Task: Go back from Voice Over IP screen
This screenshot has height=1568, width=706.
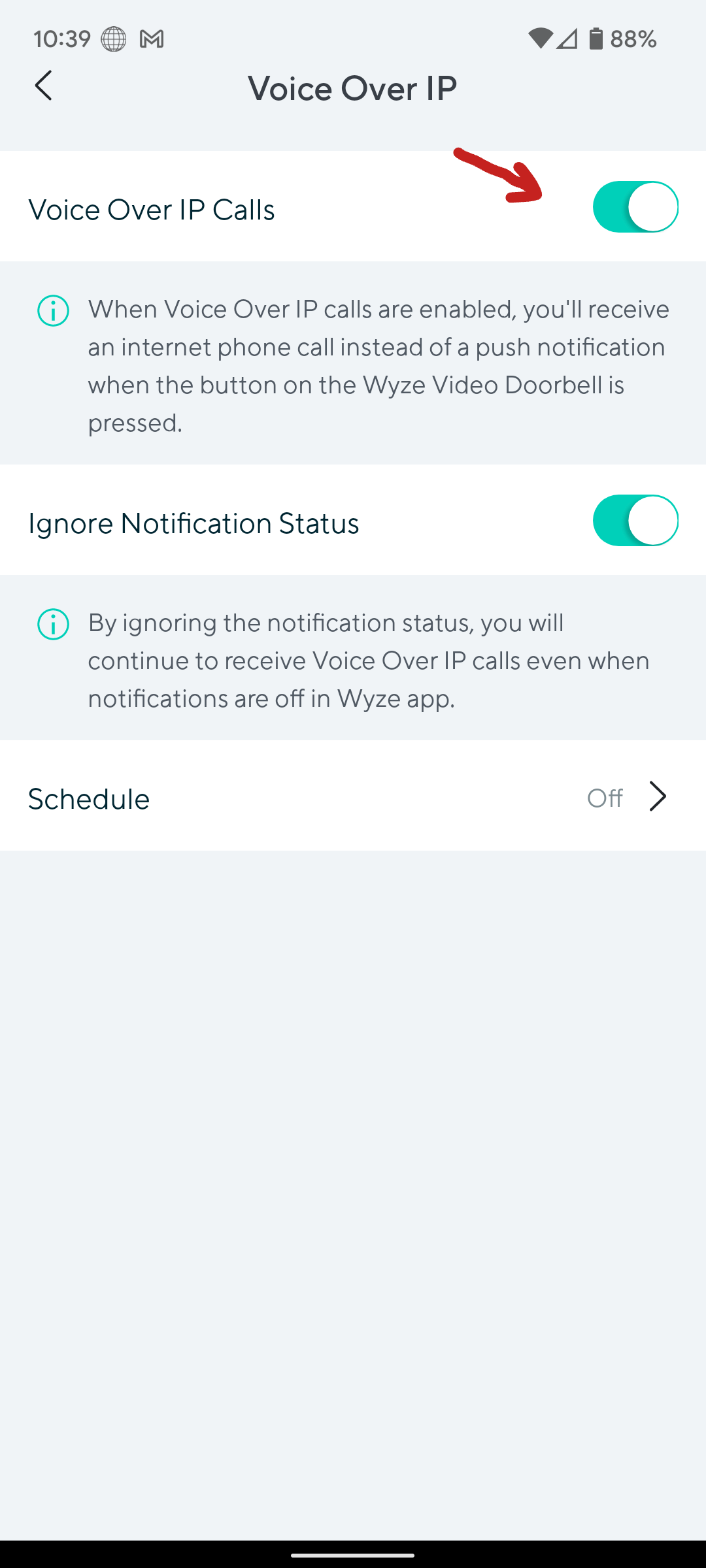Action: point(43,86)
